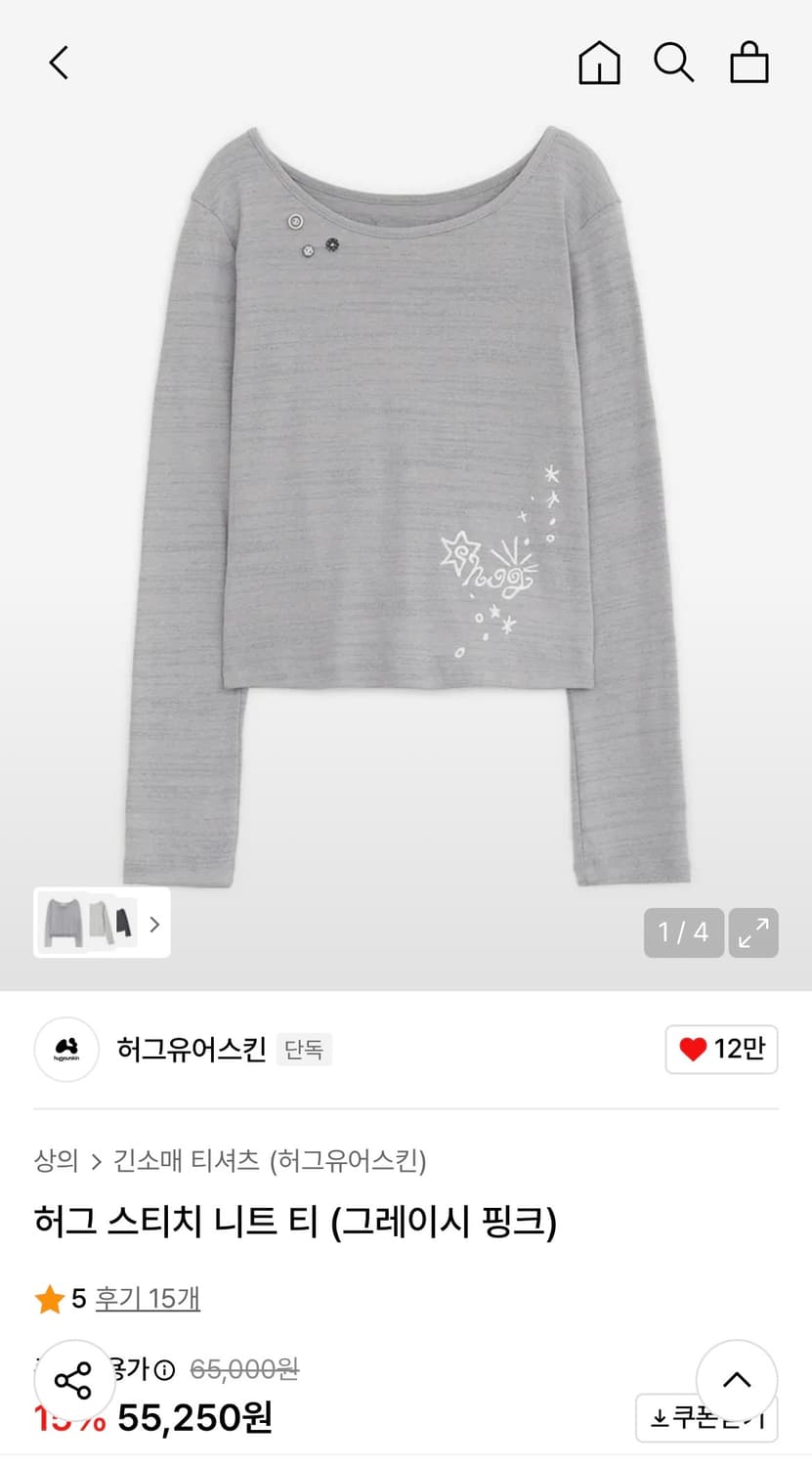Toggle the heart like button showing 12만
This screenshot has height=1466, width=812.
point(721,1050)
